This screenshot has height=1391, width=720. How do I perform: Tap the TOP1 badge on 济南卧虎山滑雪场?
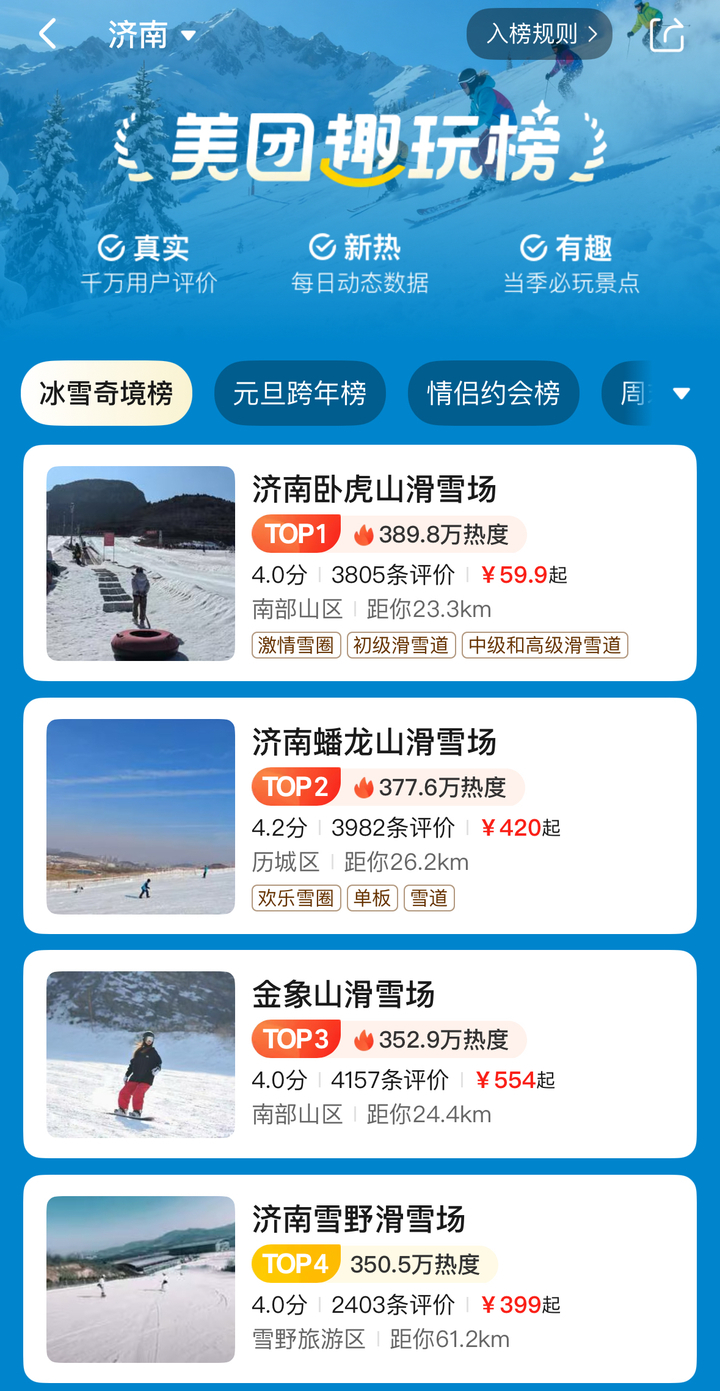(295, 533)
